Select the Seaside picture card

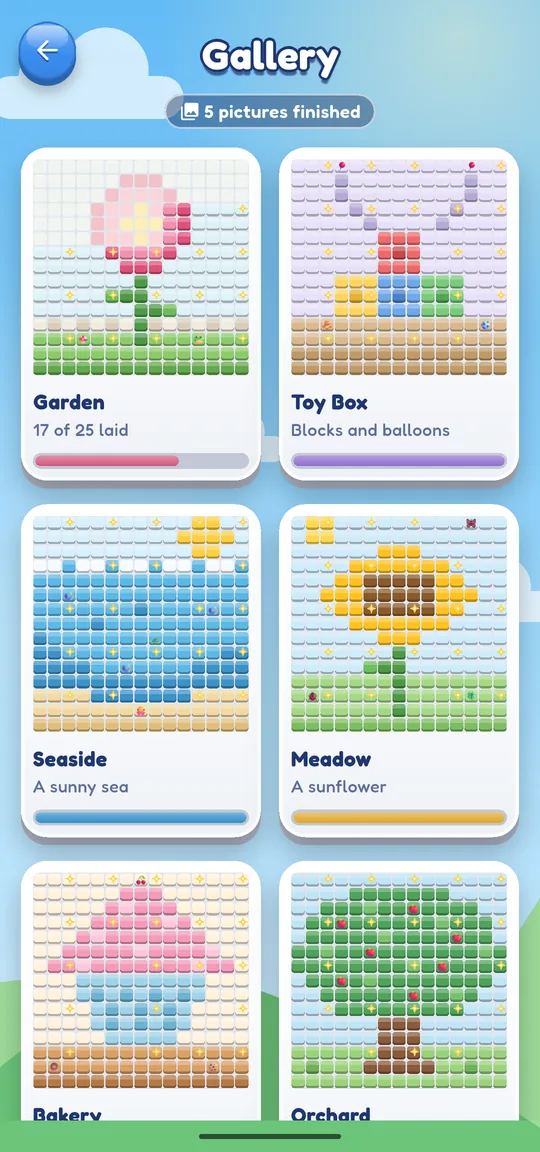[x=140, y=670]
